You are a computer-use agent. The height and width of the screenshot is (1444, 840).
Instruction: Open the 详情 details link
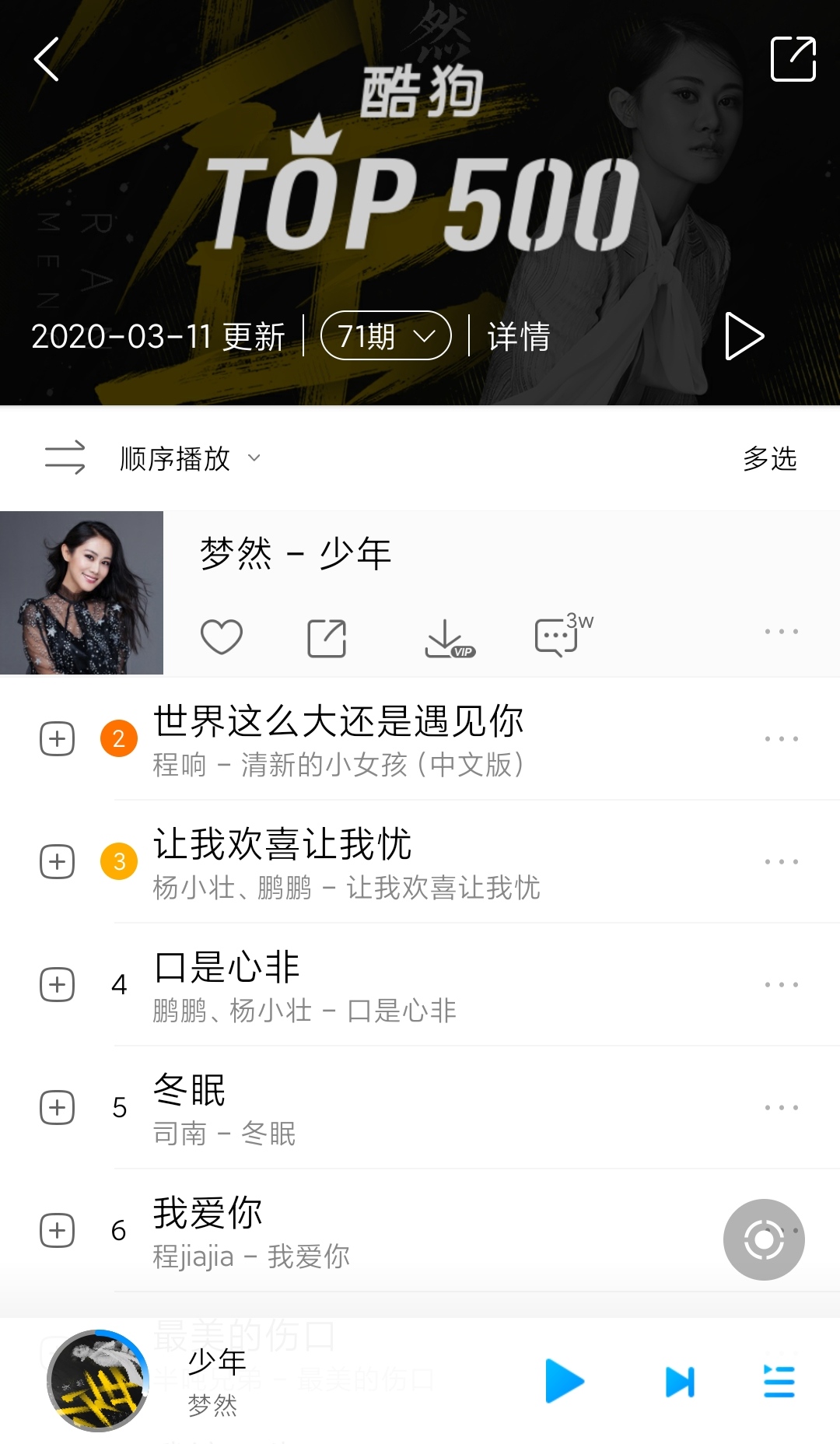click(519, 336)
